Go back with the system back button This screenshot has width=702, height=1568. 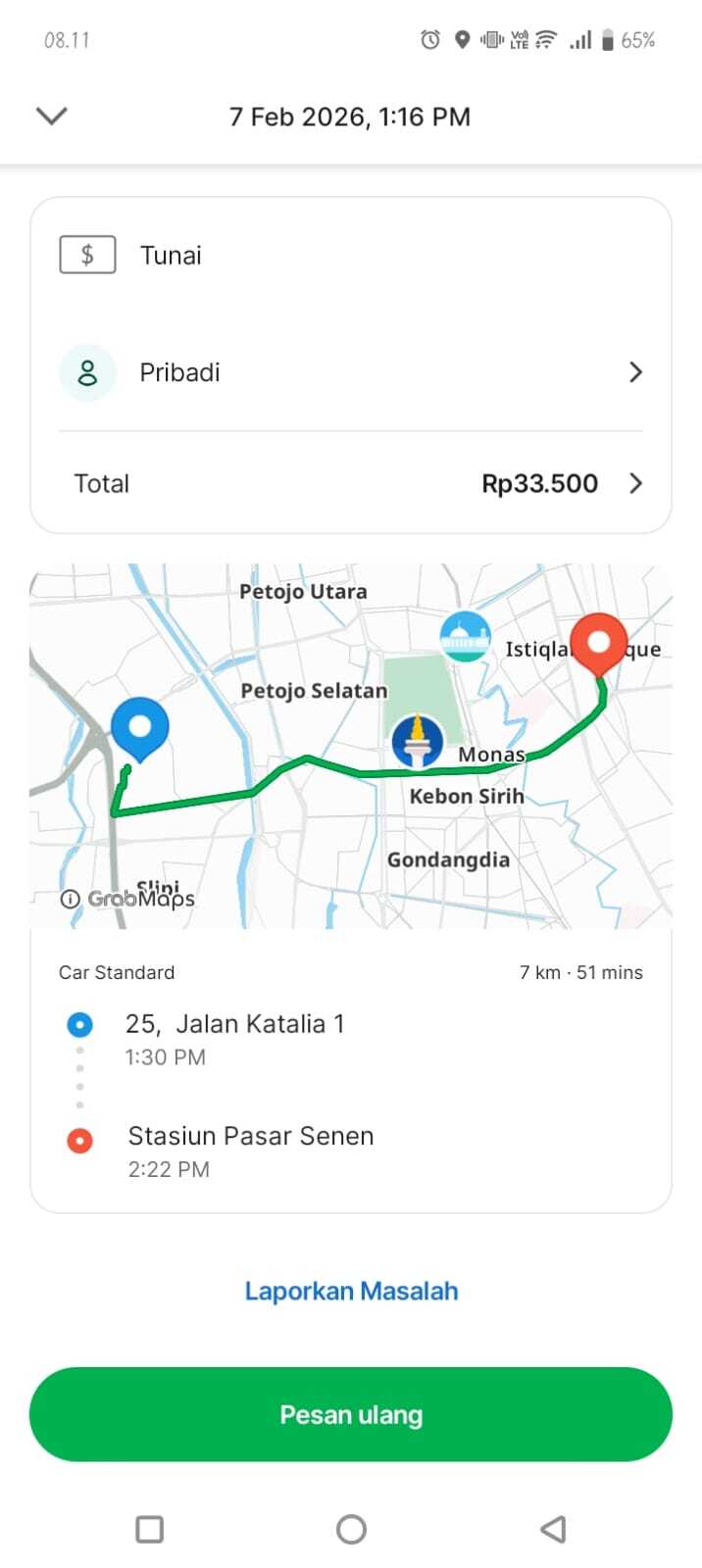553,1529
